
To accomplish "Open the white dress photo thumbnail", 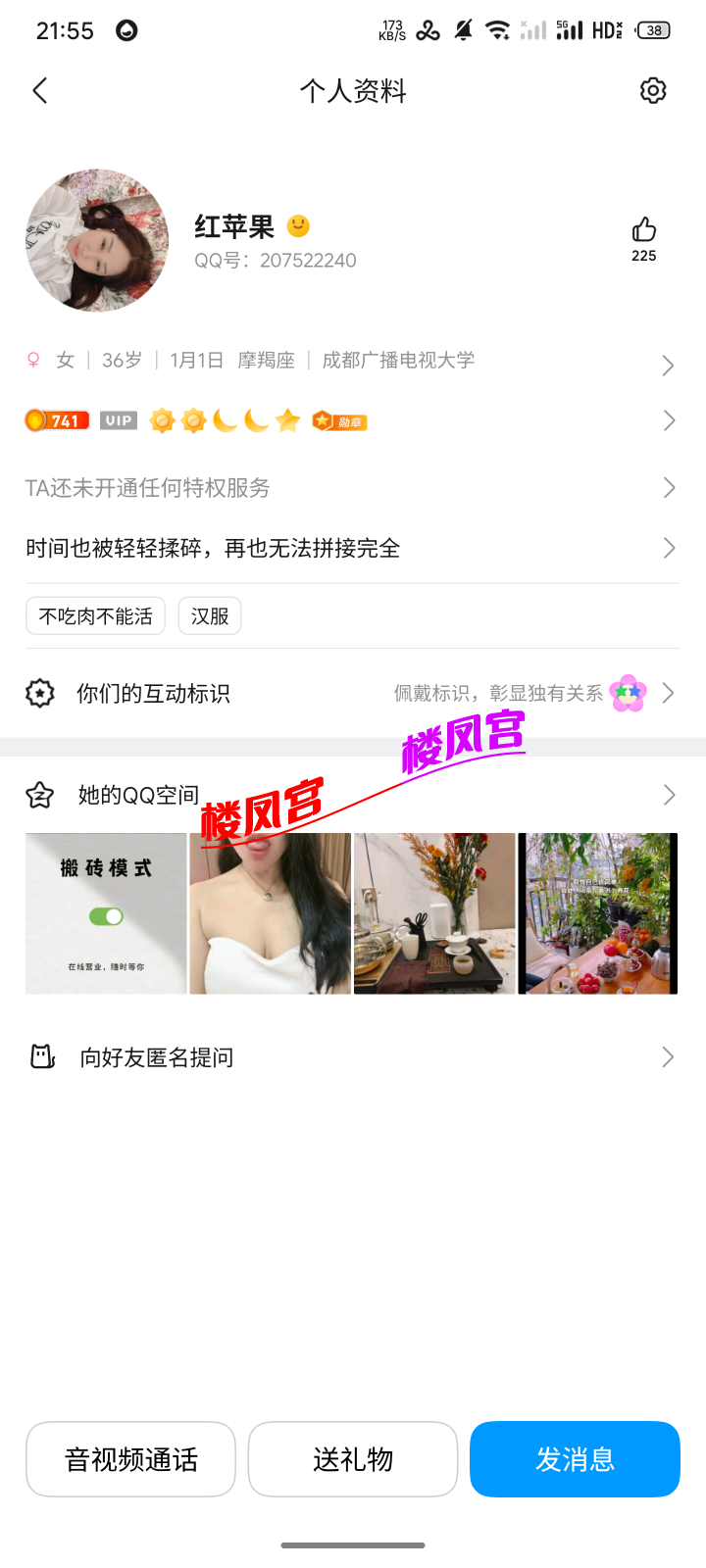I will pos(270,912).
